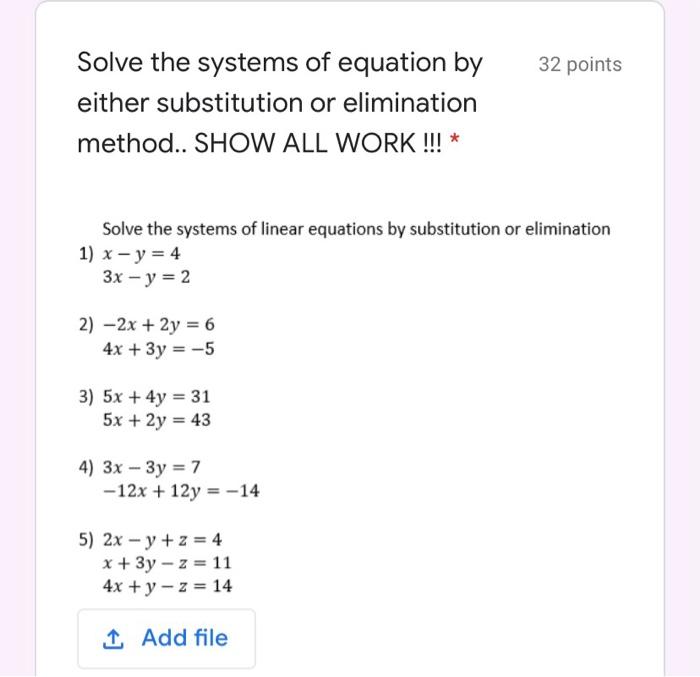Tap the Add file button

[167, 638]
